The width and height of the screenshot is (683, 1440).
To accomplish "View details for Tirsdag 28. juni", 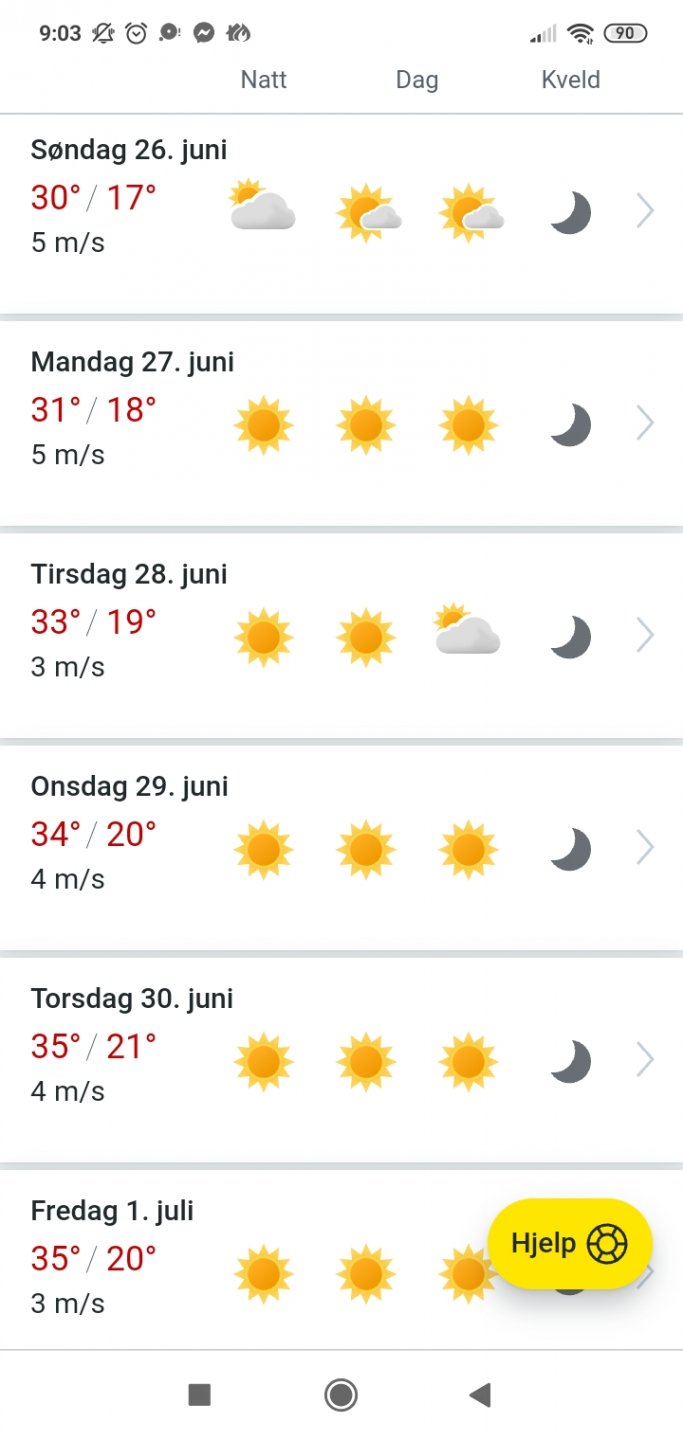I will pyautogui.click(x=340, y=636).
